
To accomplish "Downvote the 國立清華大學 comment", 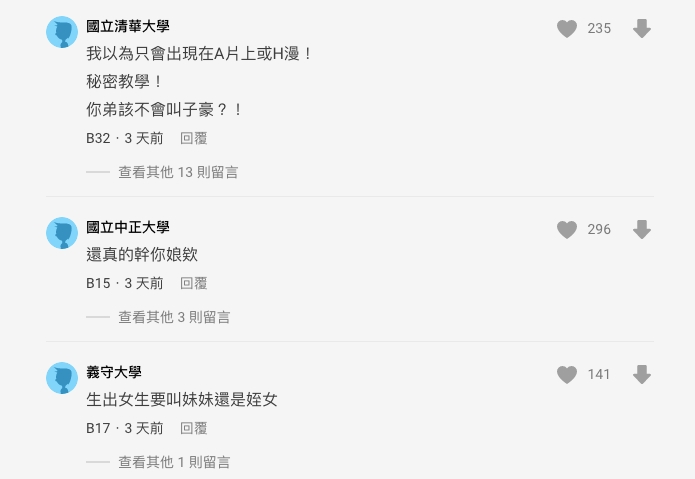I will point(642,29).
